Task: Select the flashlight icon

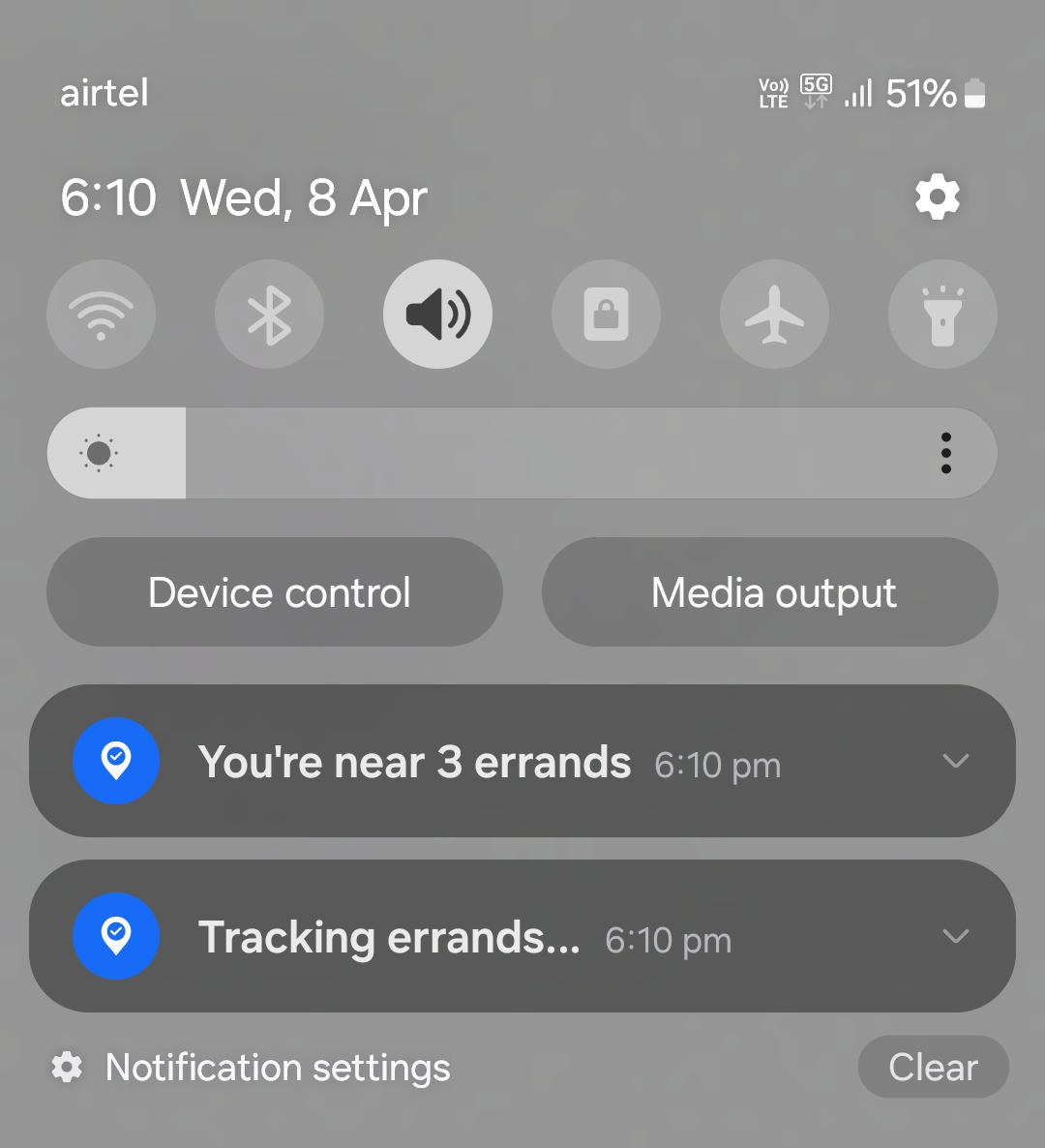Action: tap(942, 315)
